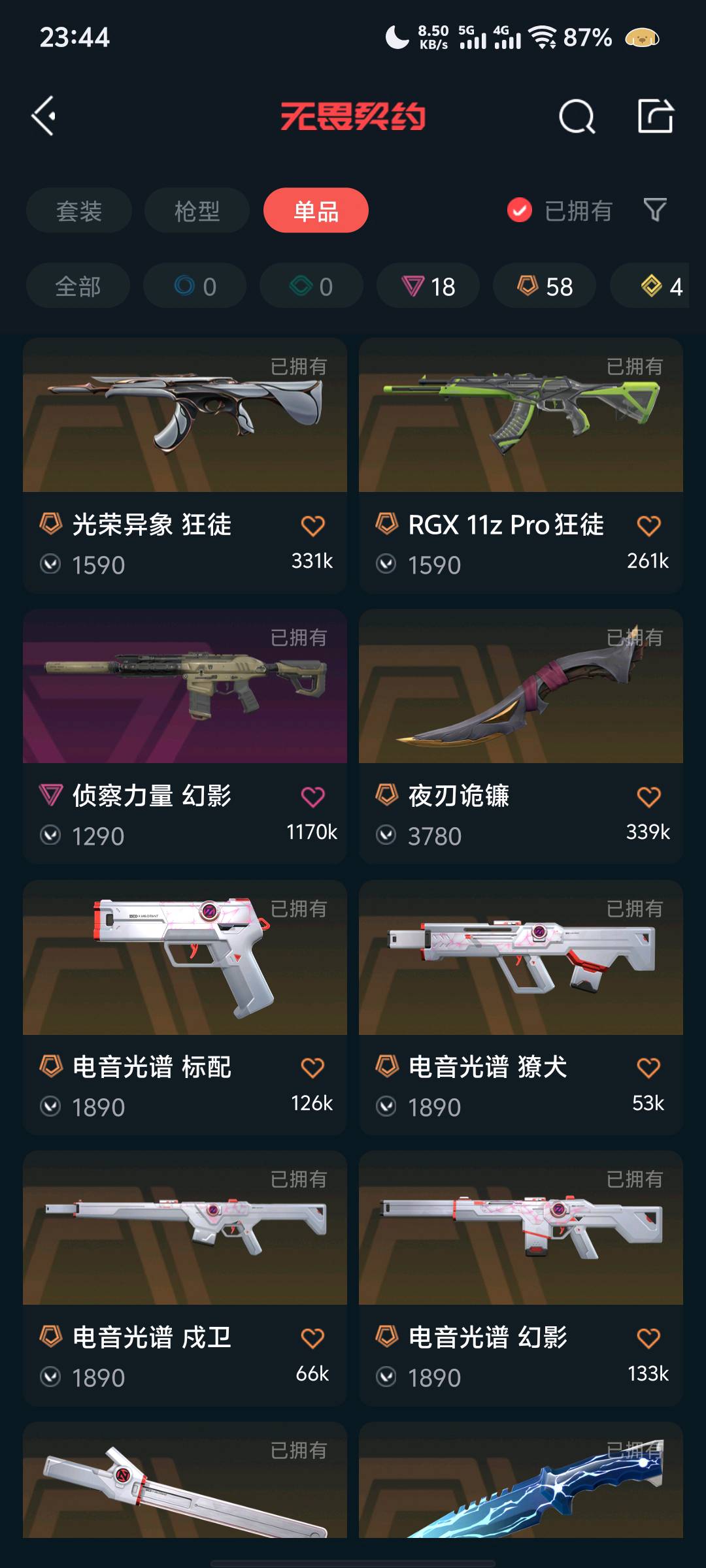
Task: Share this collection via the share icon
Action: click(x=656, y=116)
